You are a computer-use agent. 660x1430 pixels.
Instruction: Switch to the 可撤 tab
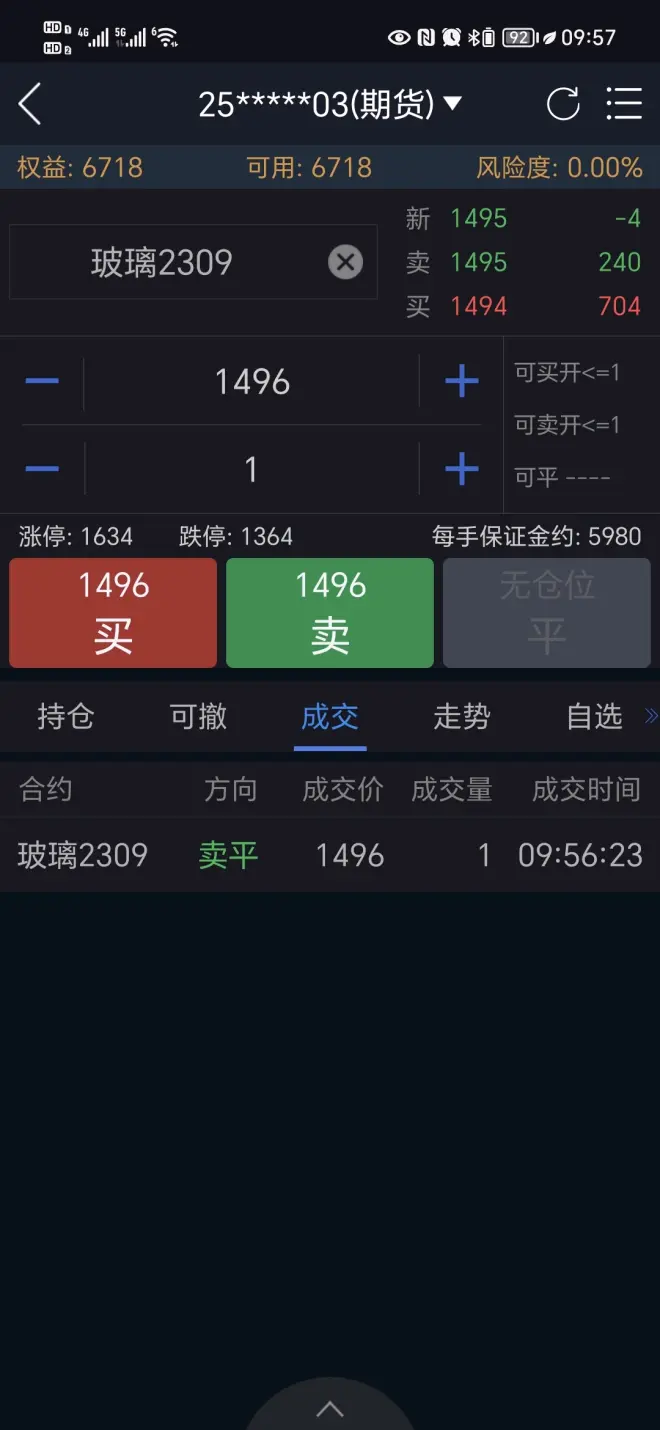[198, 716]
